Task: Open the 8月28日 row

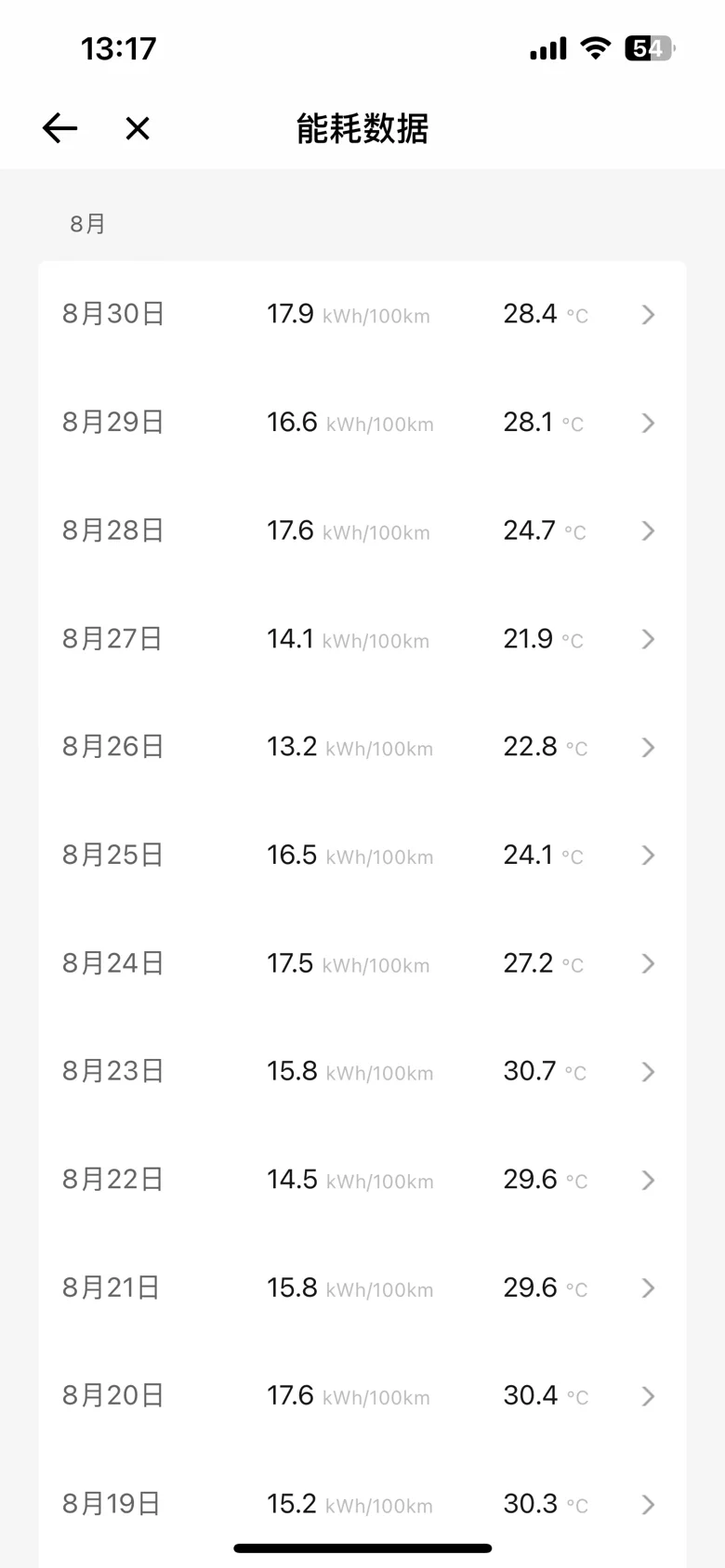Action: pyautogui.click(x=362, y=530)
